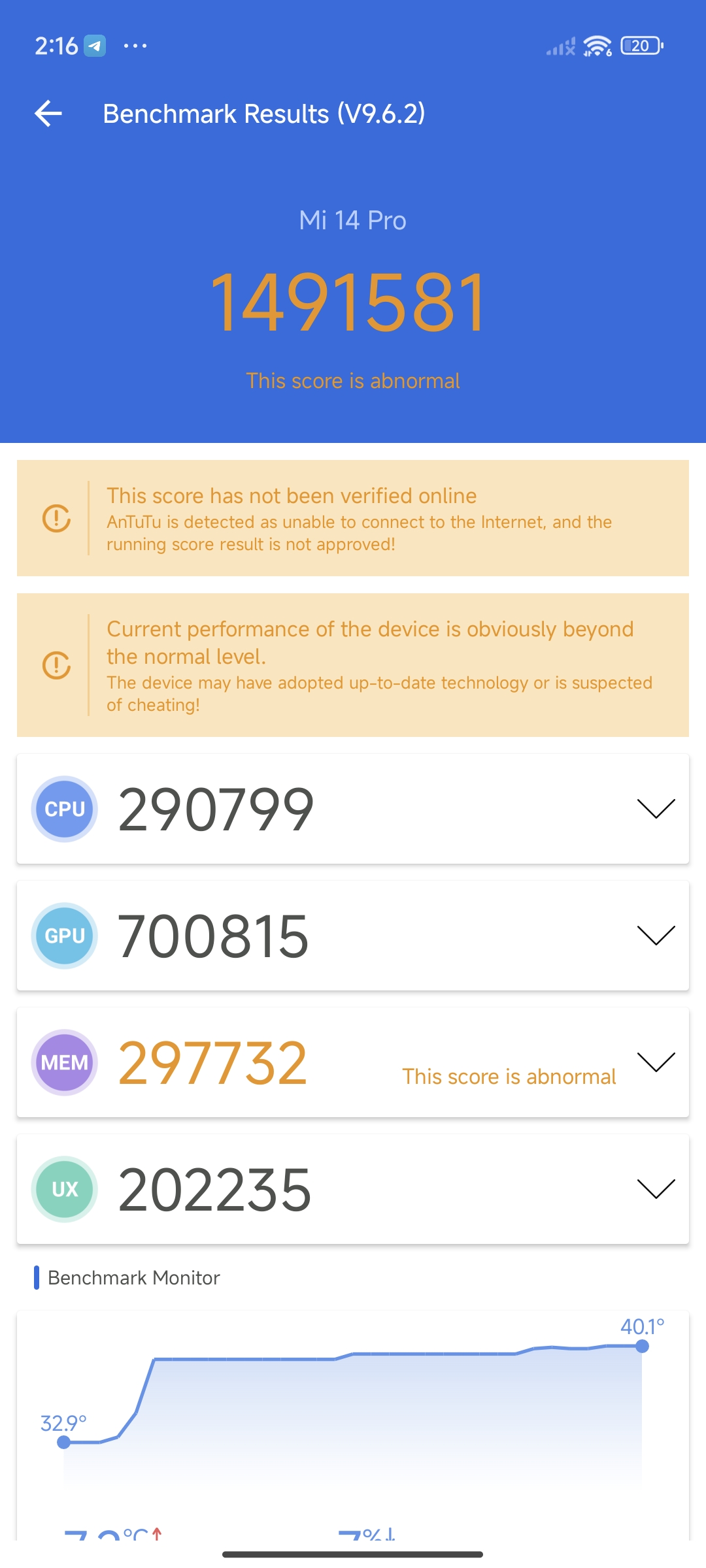Go back using the top-left arrow

click(48, 114)
